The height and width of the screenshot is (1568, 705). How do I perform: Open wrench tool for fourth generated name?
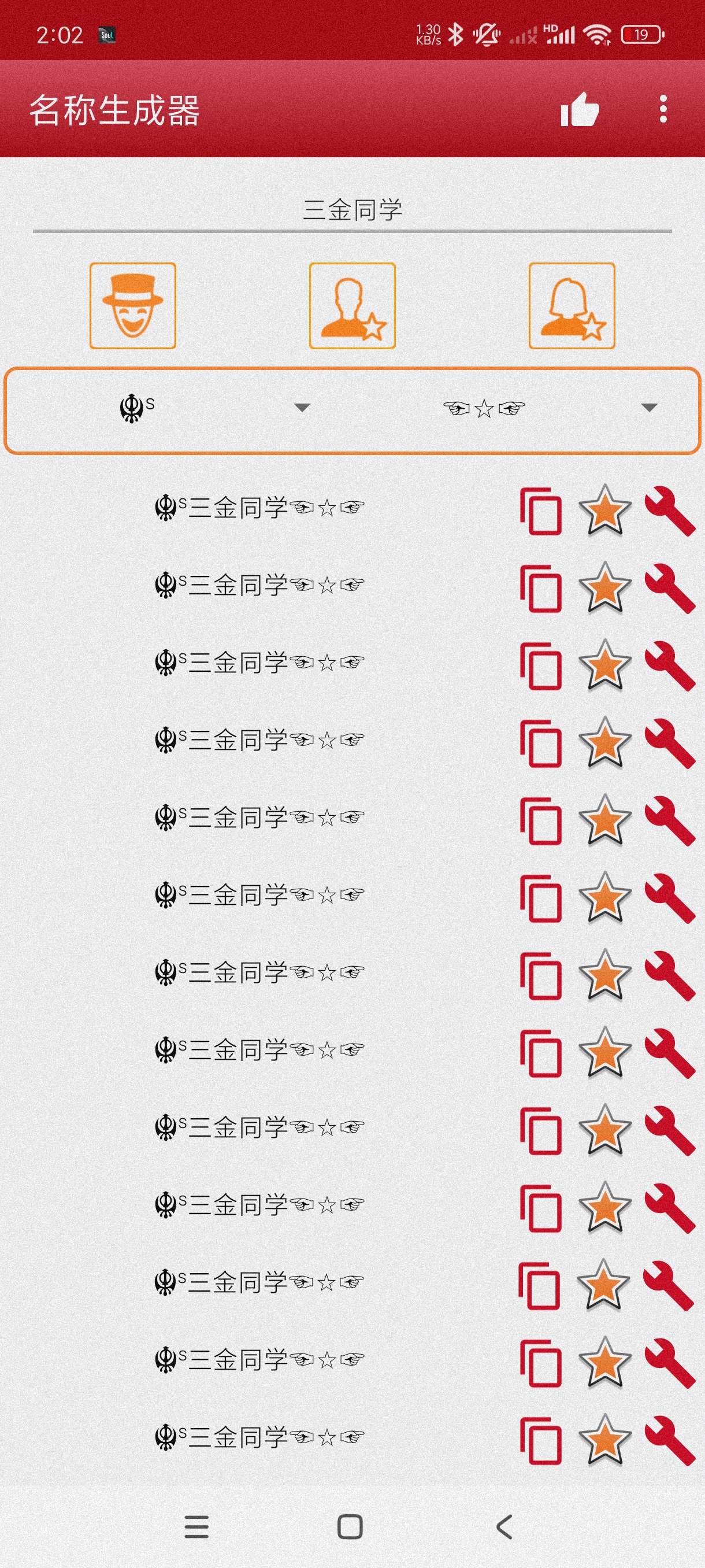click(670, 743)
